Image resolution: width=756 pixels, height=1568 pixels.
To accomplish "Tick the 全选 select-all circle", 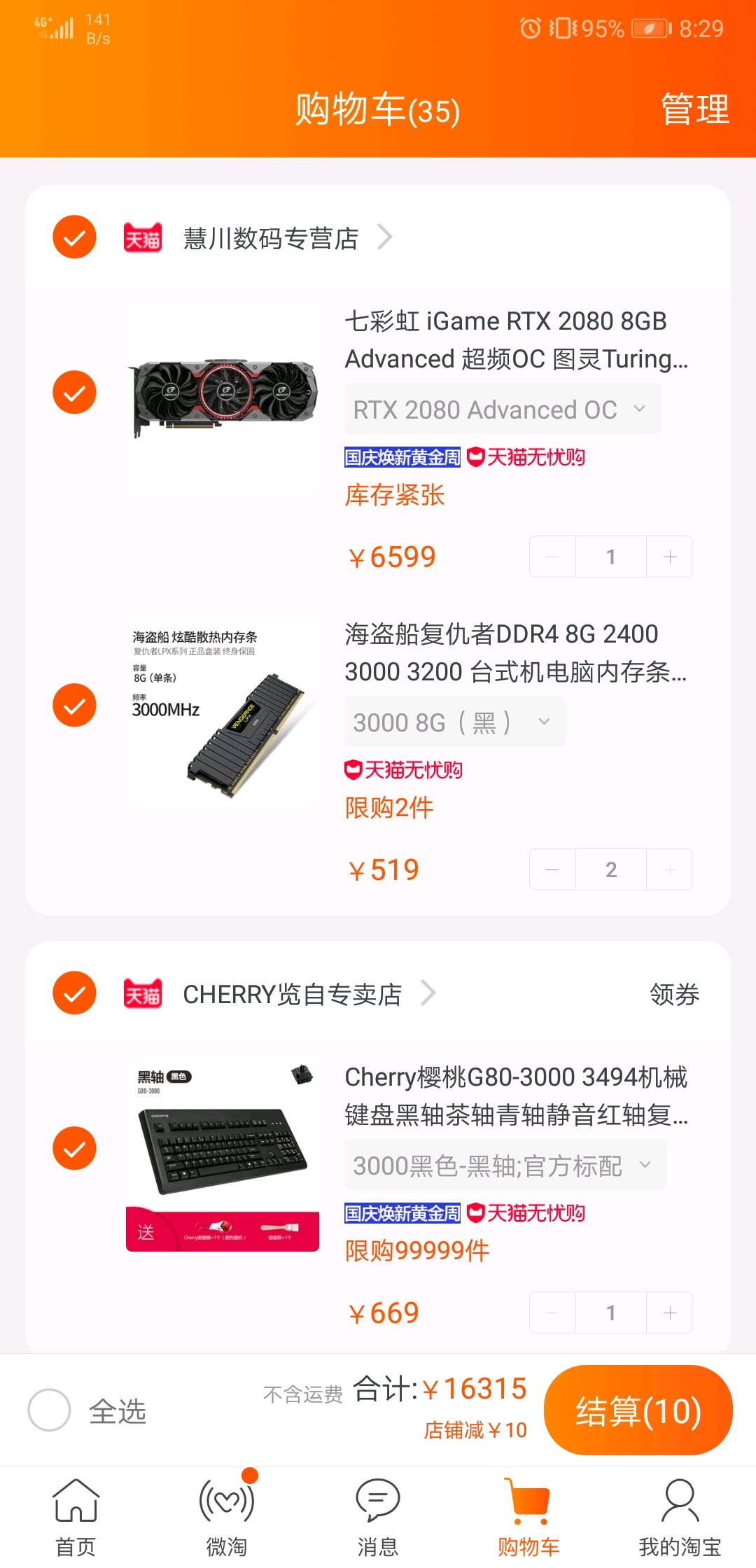I will tap(49, 1410).
